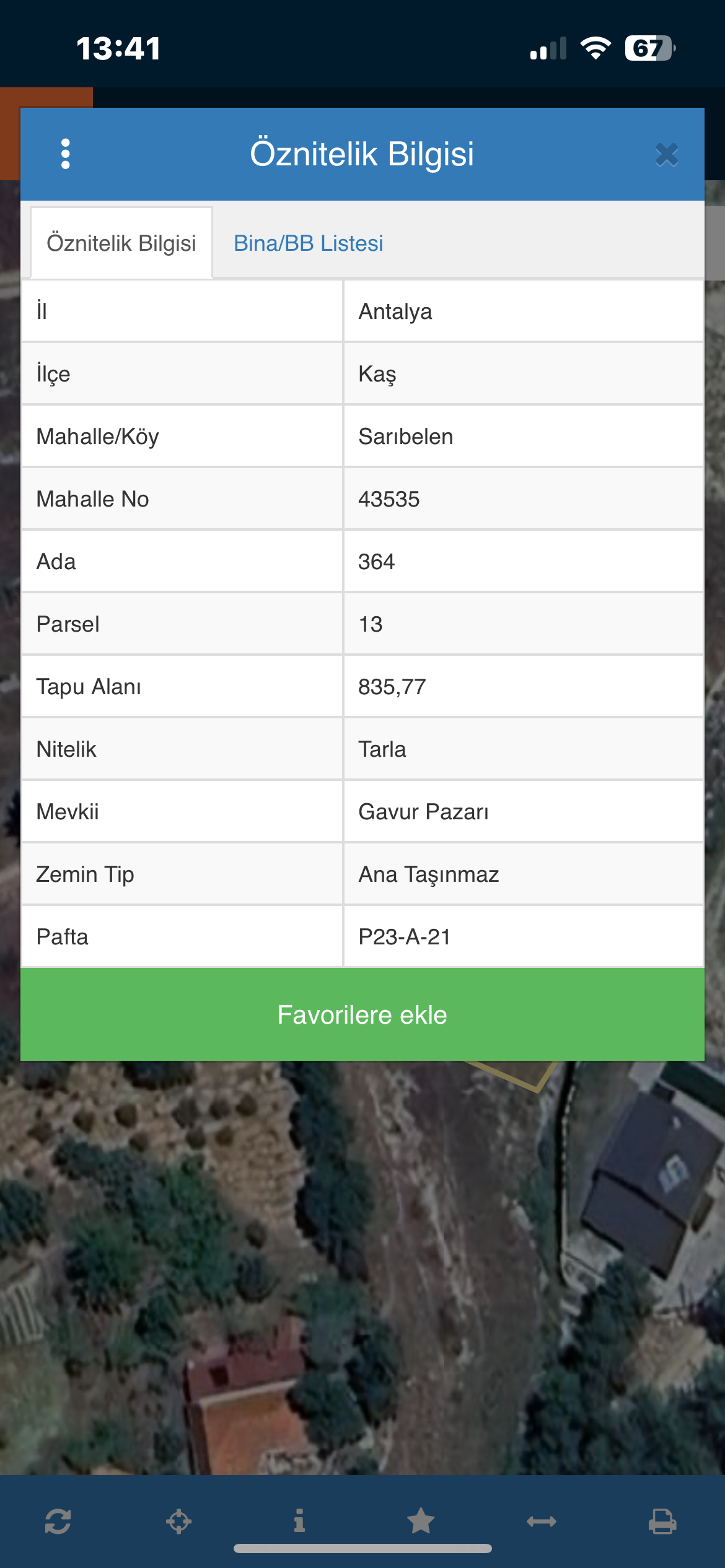Viewport: 725px width, 1568px height.
Task: Switch to the Bina/BB Listesi tab
Action: coord(308,243)
